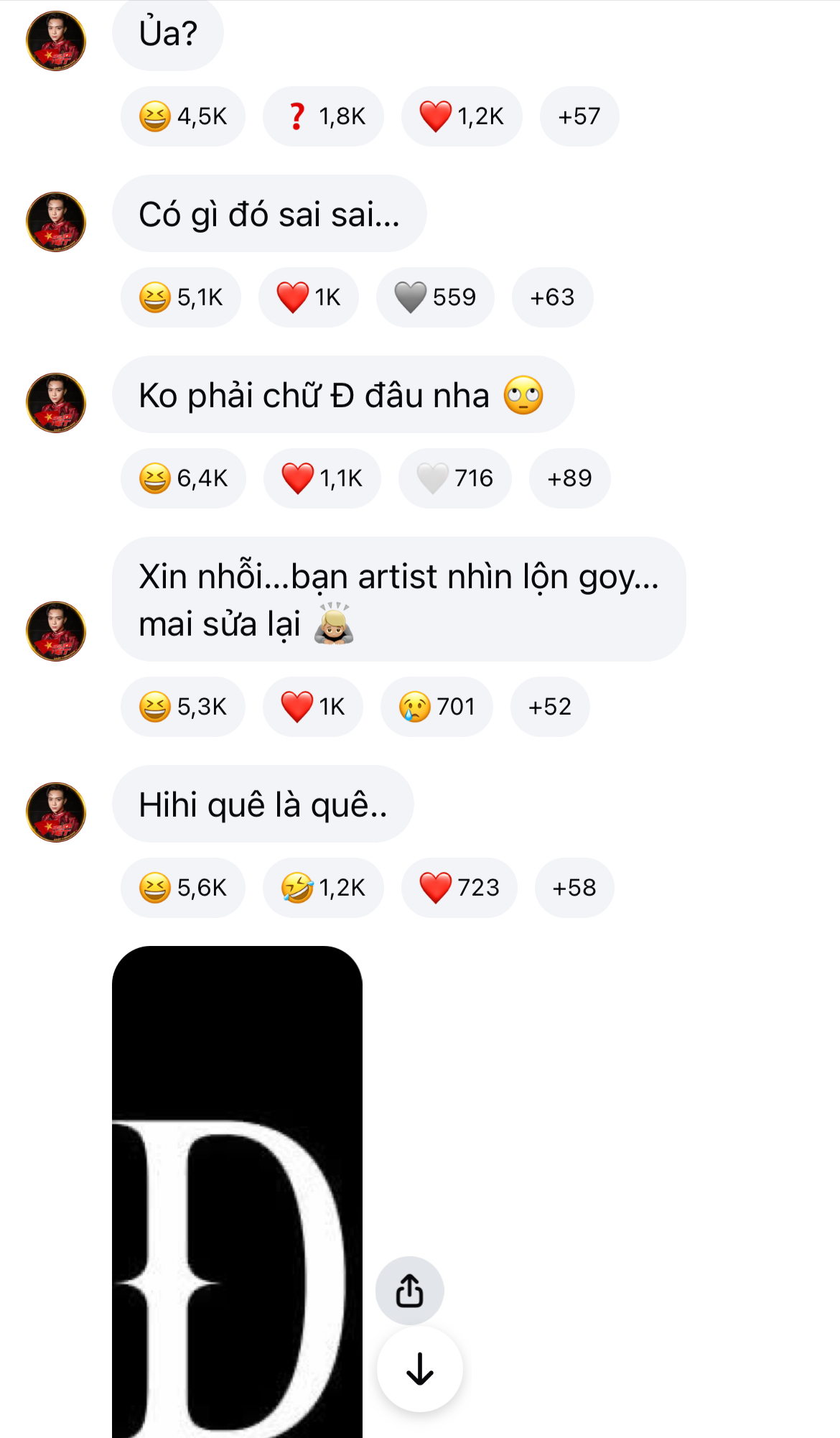The width and height of the screenshot is (840, 1438).
Task: Click the black heart reaction showing 559
Action: (435, 297)
